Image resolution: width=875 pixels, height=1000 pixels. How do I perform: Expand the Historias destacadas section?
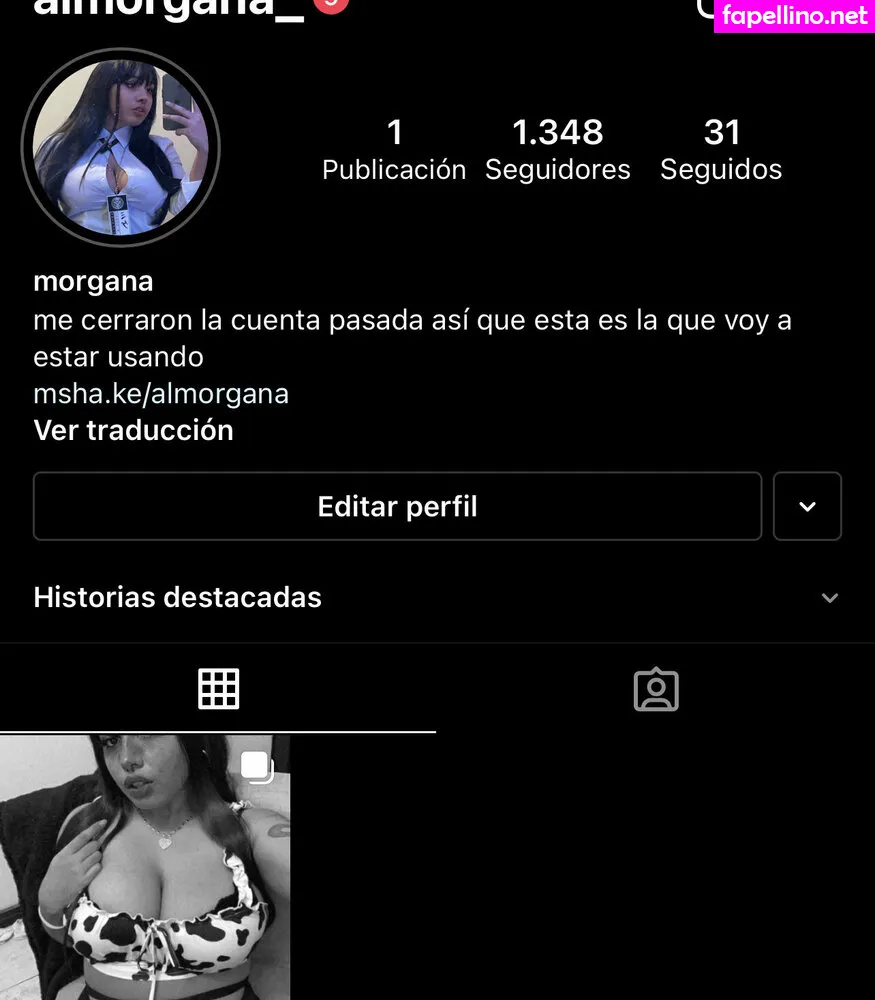[x=829, y=598]
